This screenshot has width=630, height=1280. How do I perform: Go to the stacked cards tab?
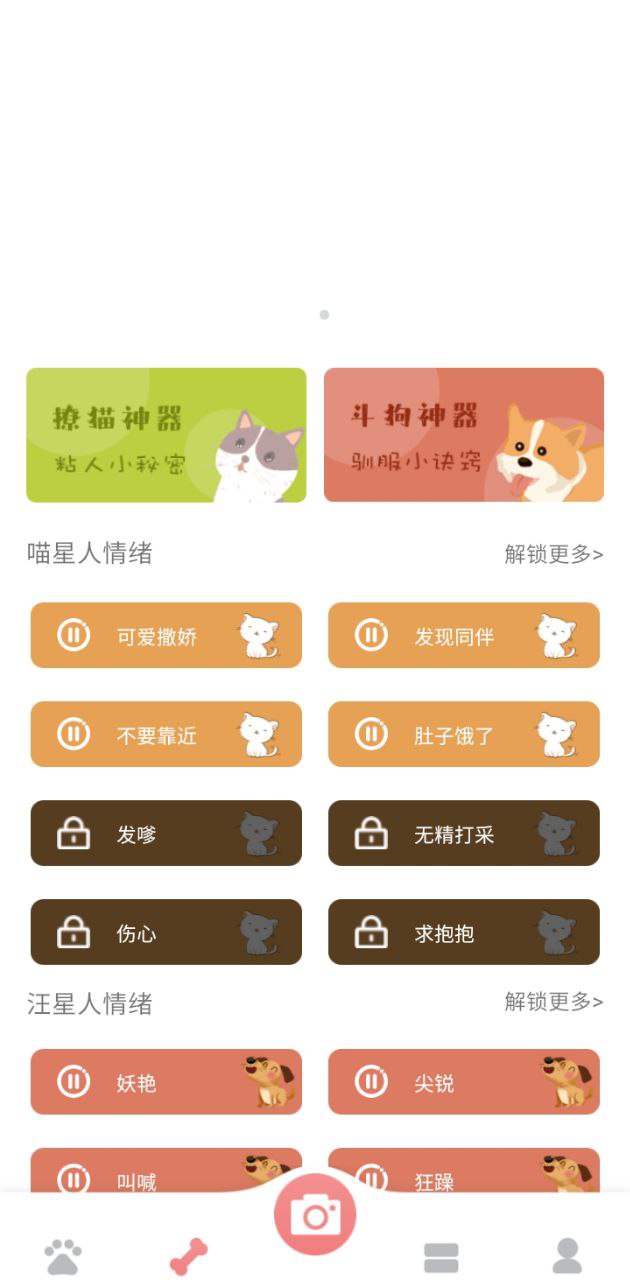tap(441, 1257)
